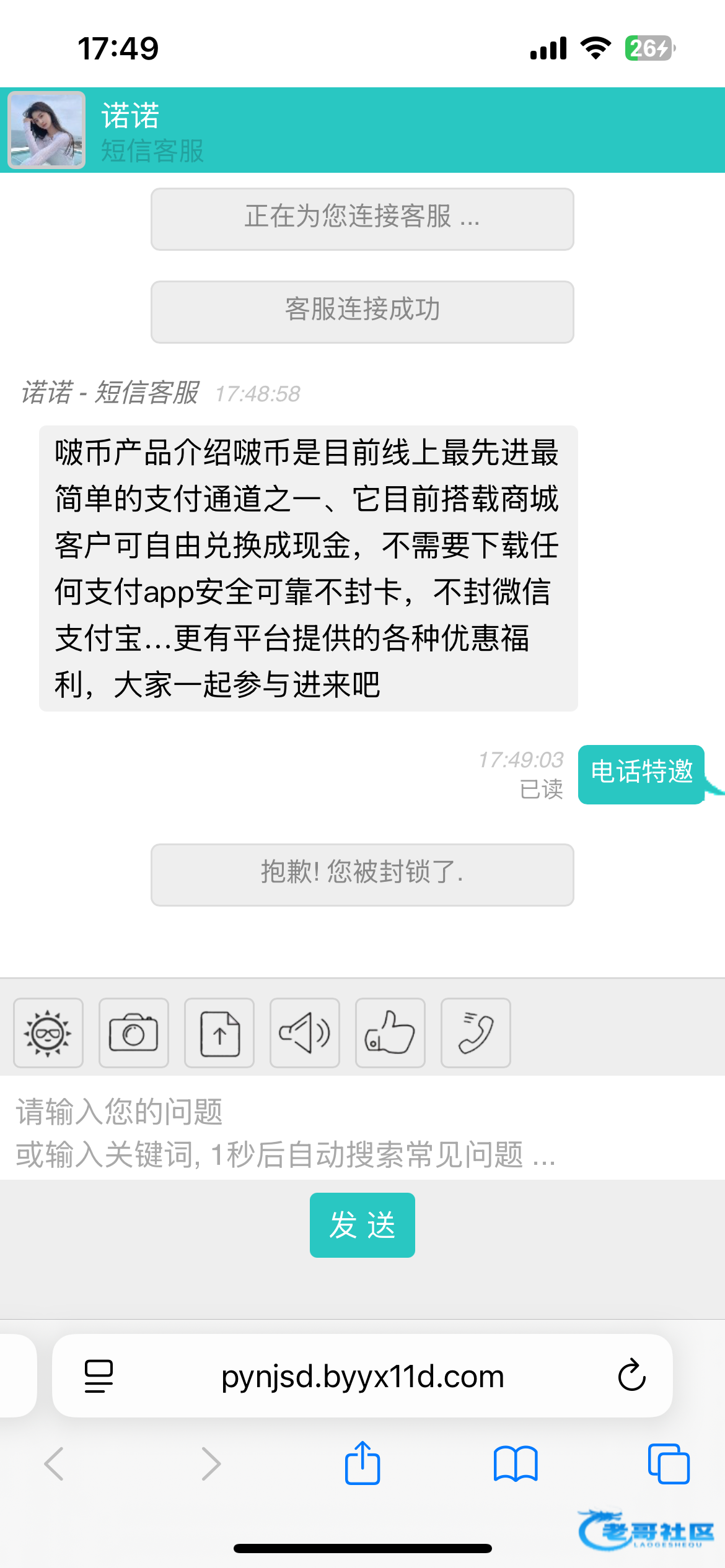725x1568 pixels.
Task: Tap the phone callback icon
Action: click(475, 1033)
